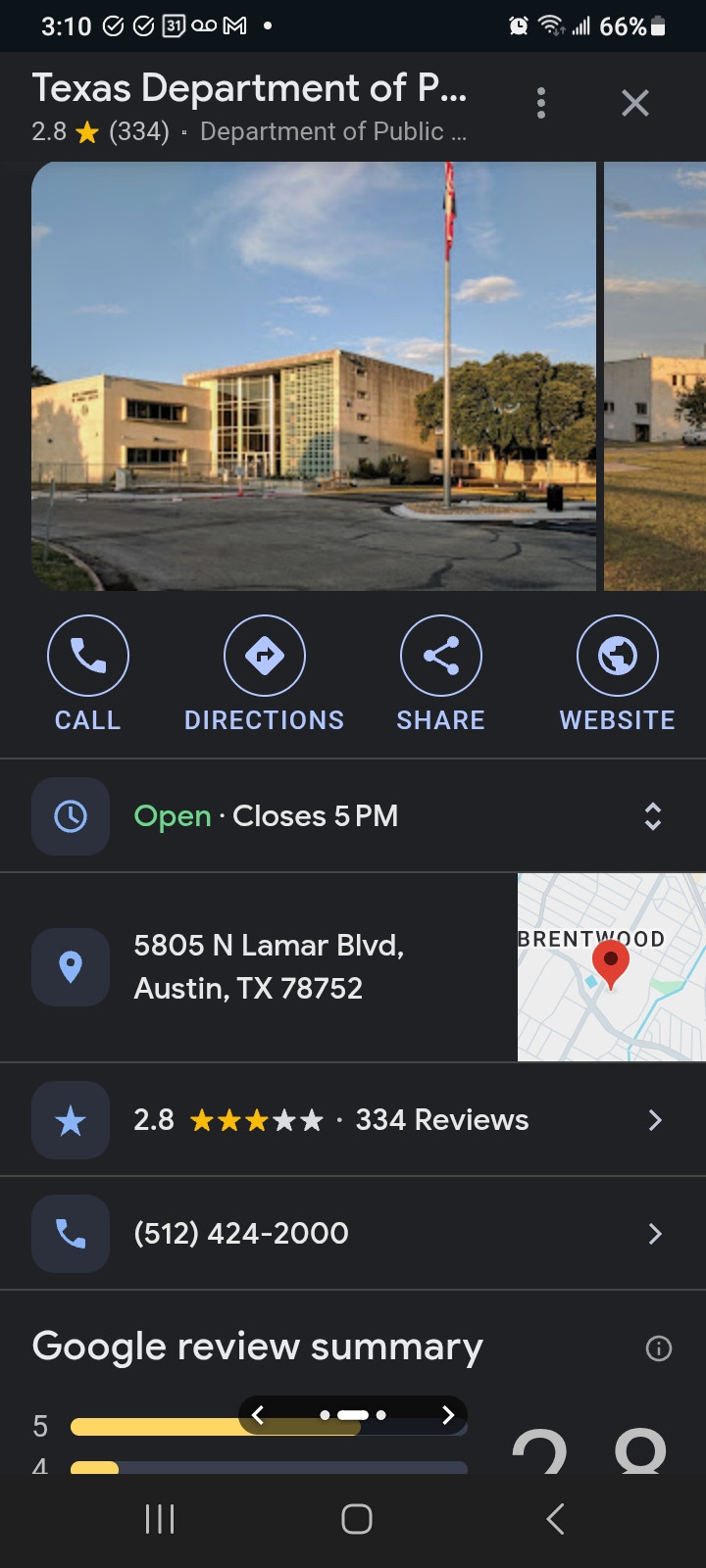Open the three-dot overflow menu
The height and width of the screenshot is (1568, 706).
541,103
